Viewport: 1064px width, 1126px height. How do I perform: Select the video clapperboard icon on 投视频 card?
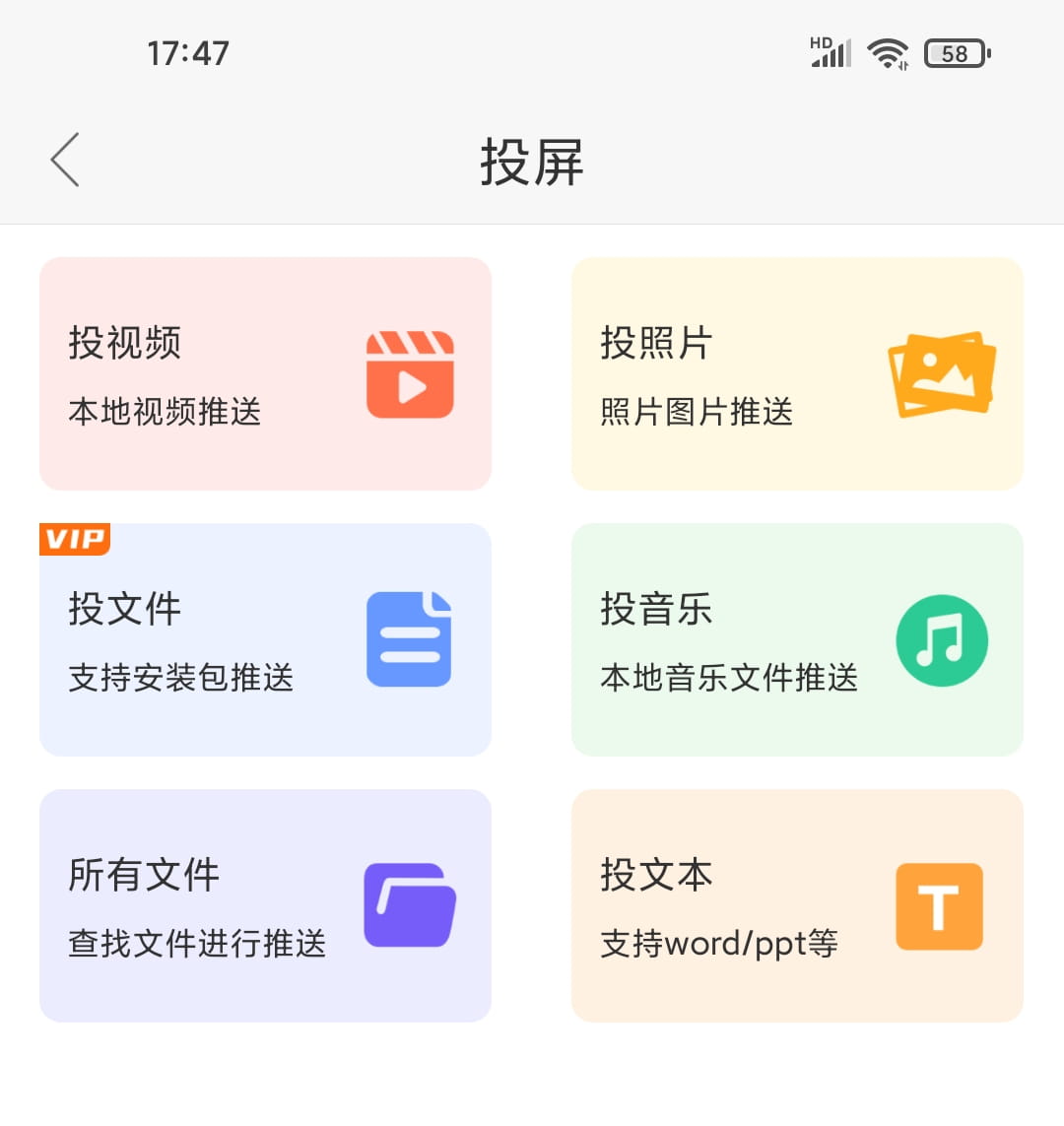tap(410, 374)
